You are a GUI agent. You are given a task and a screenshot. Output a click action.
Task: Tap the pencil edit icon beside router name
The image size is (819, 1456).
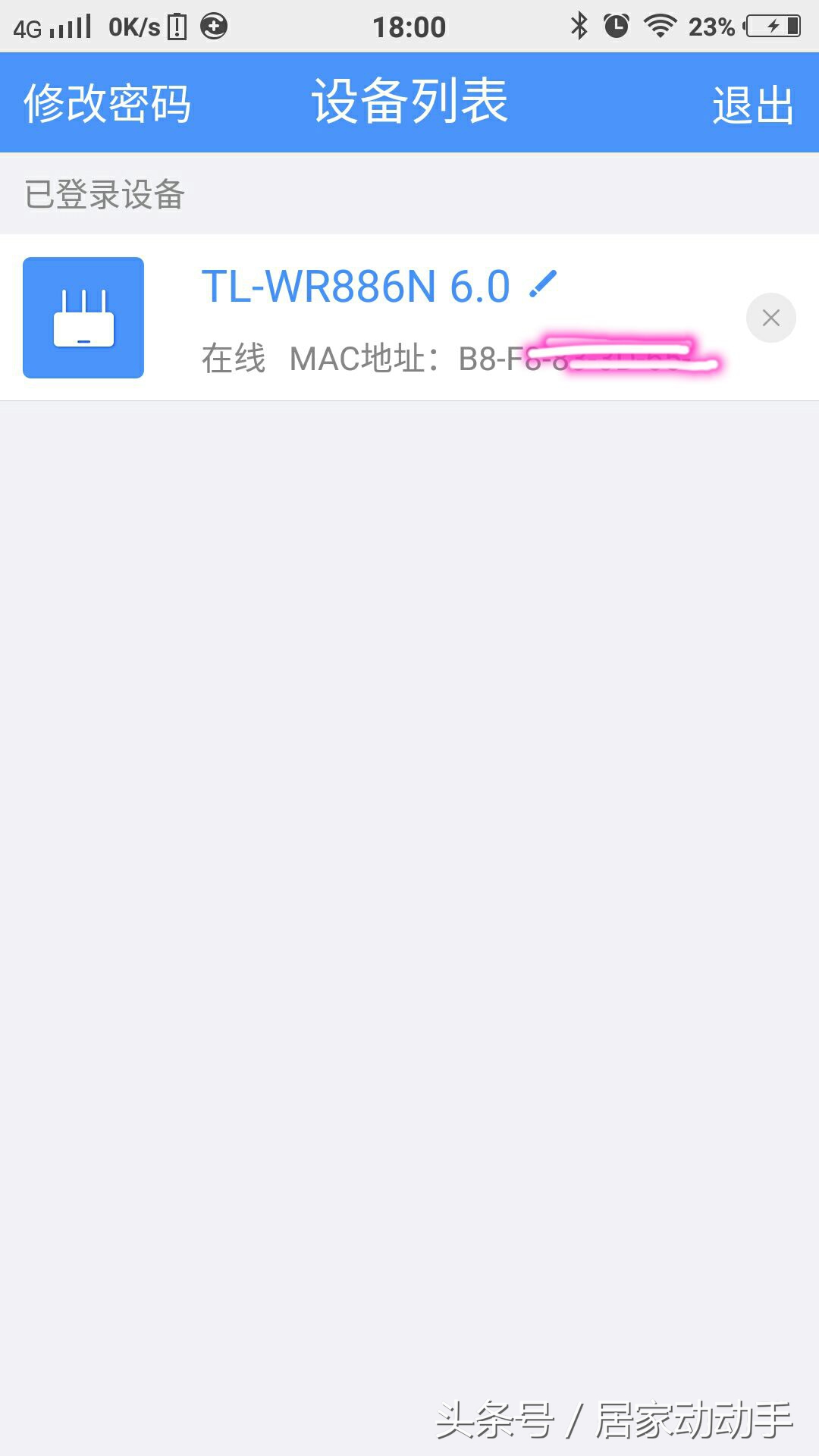coord(542,284)
